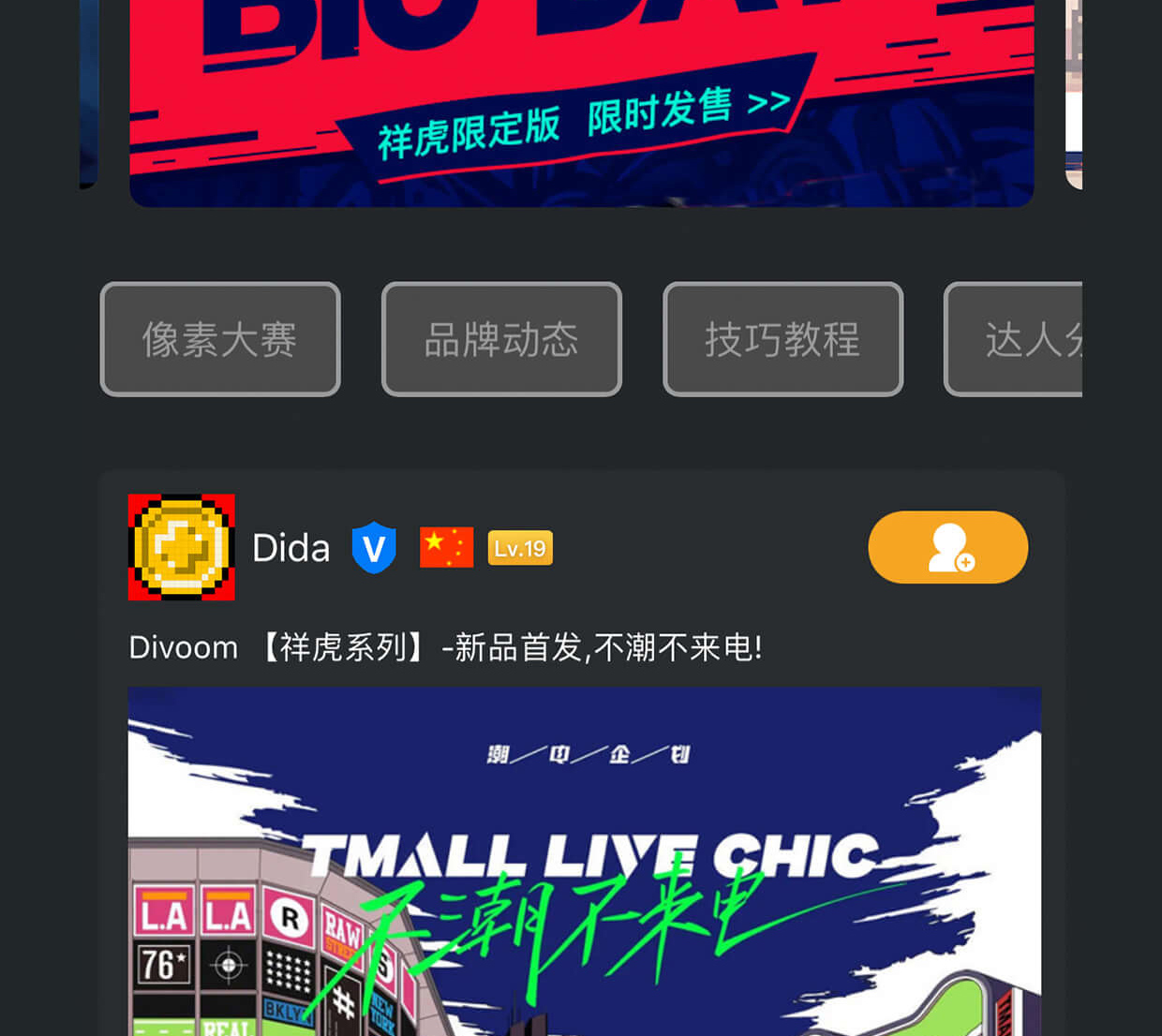Tap the 技巧教程 button

point(782,339)
